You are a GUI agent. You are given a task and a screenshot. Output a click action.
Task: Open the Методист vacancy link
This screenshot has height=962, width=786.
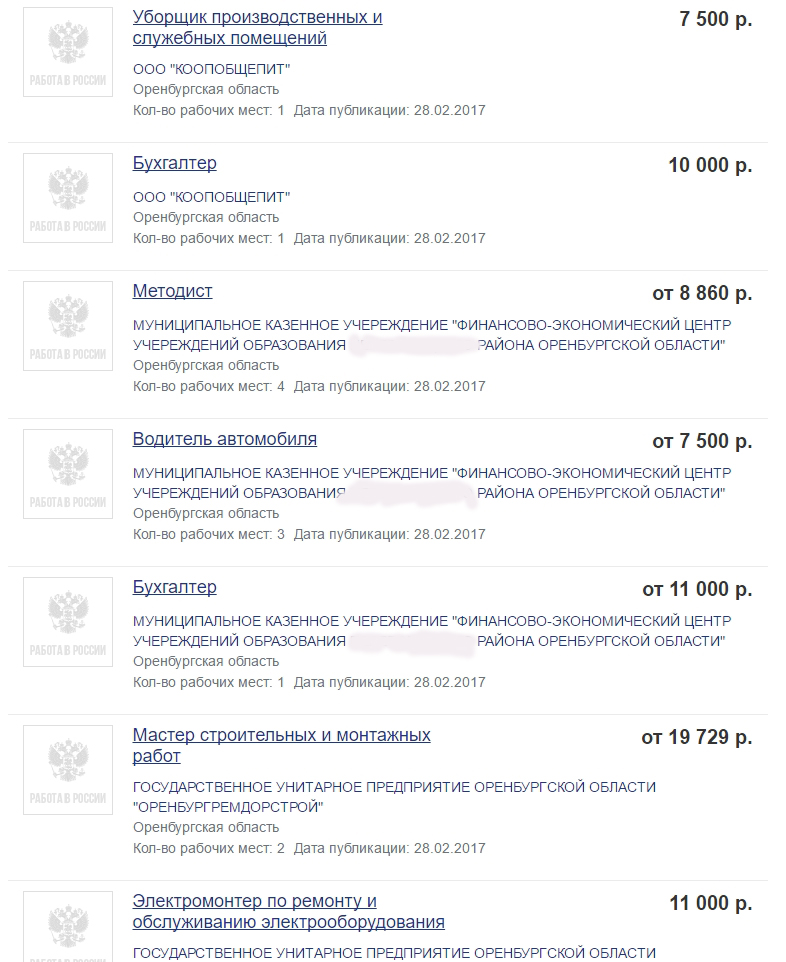(x=172, y=291)
